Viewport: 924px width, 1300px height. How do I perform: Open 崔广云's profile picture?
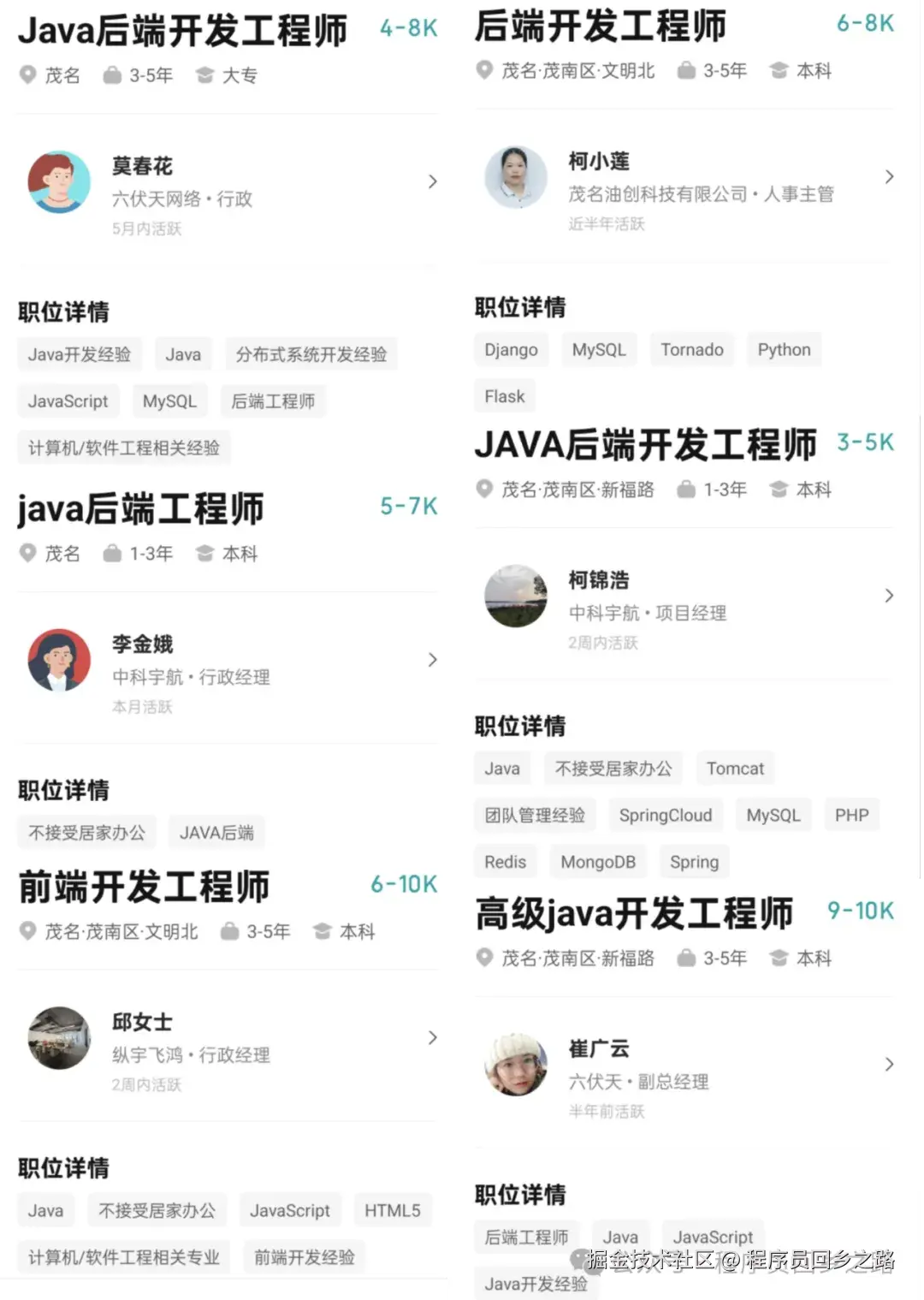pyautogui.click(x=515, y=1065)
